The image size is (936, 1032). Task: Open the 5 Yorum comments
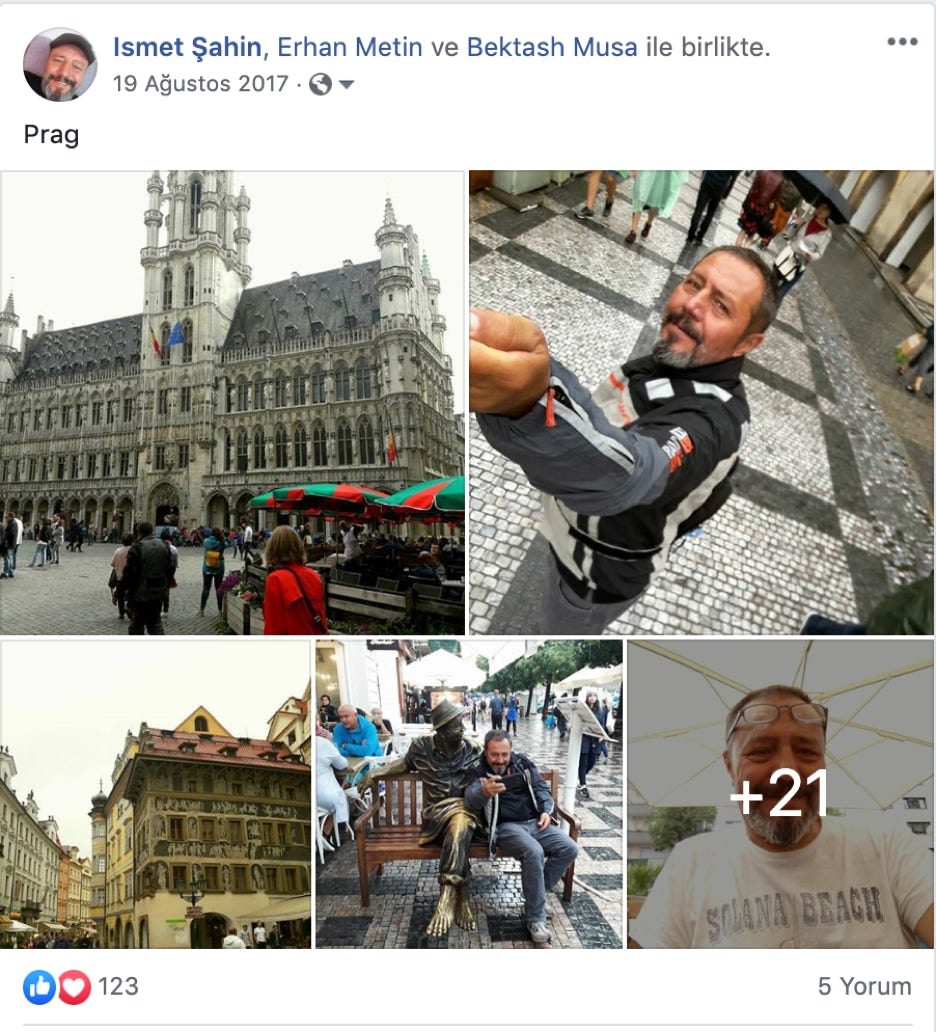pos(864,987)
